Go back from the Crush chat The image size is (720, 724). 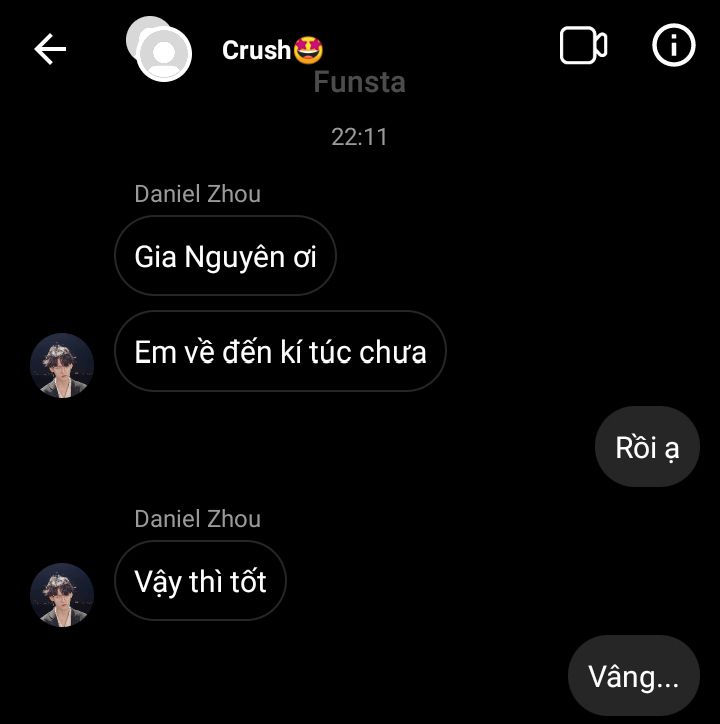click(x=50, y=48)
